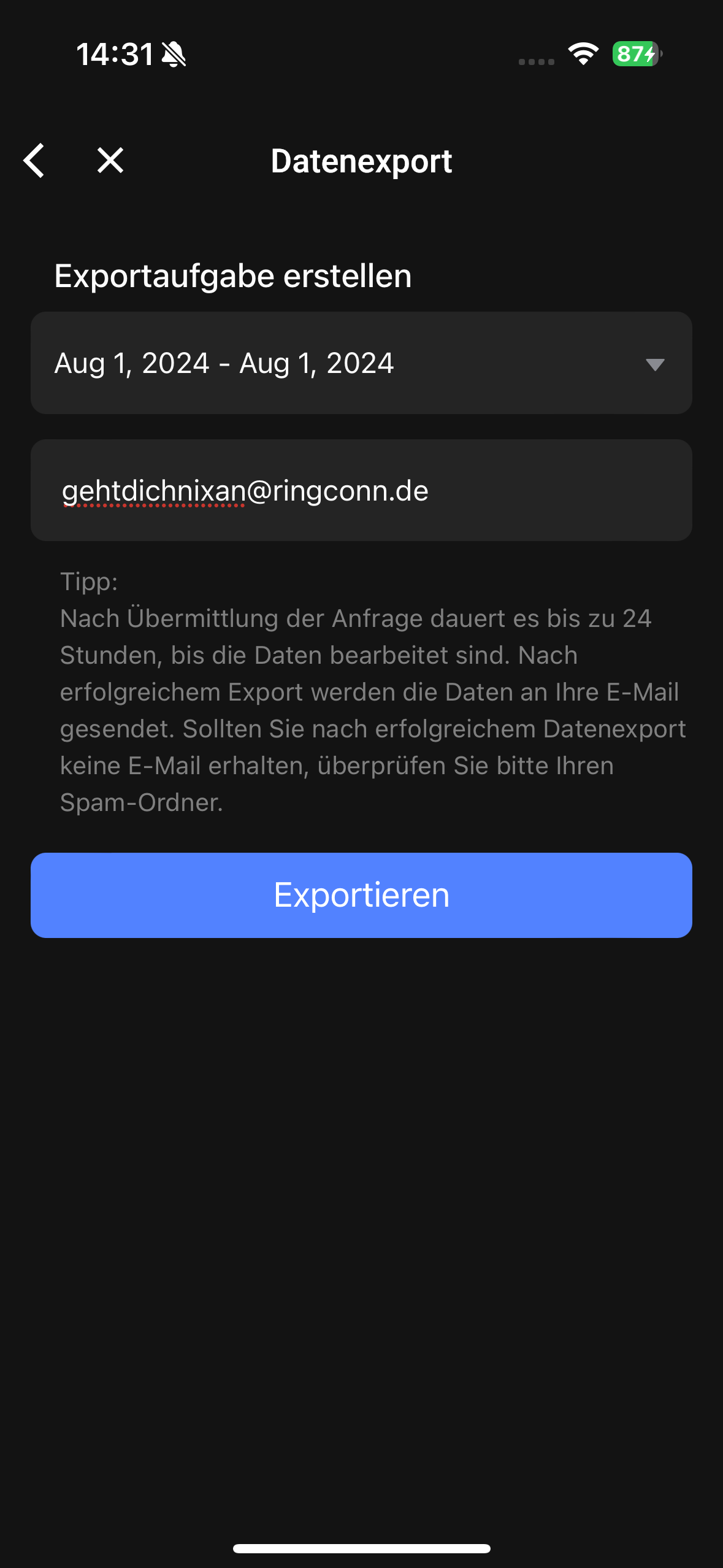
Task: Tap the Exportieren button
Action: tap(361, 895)
